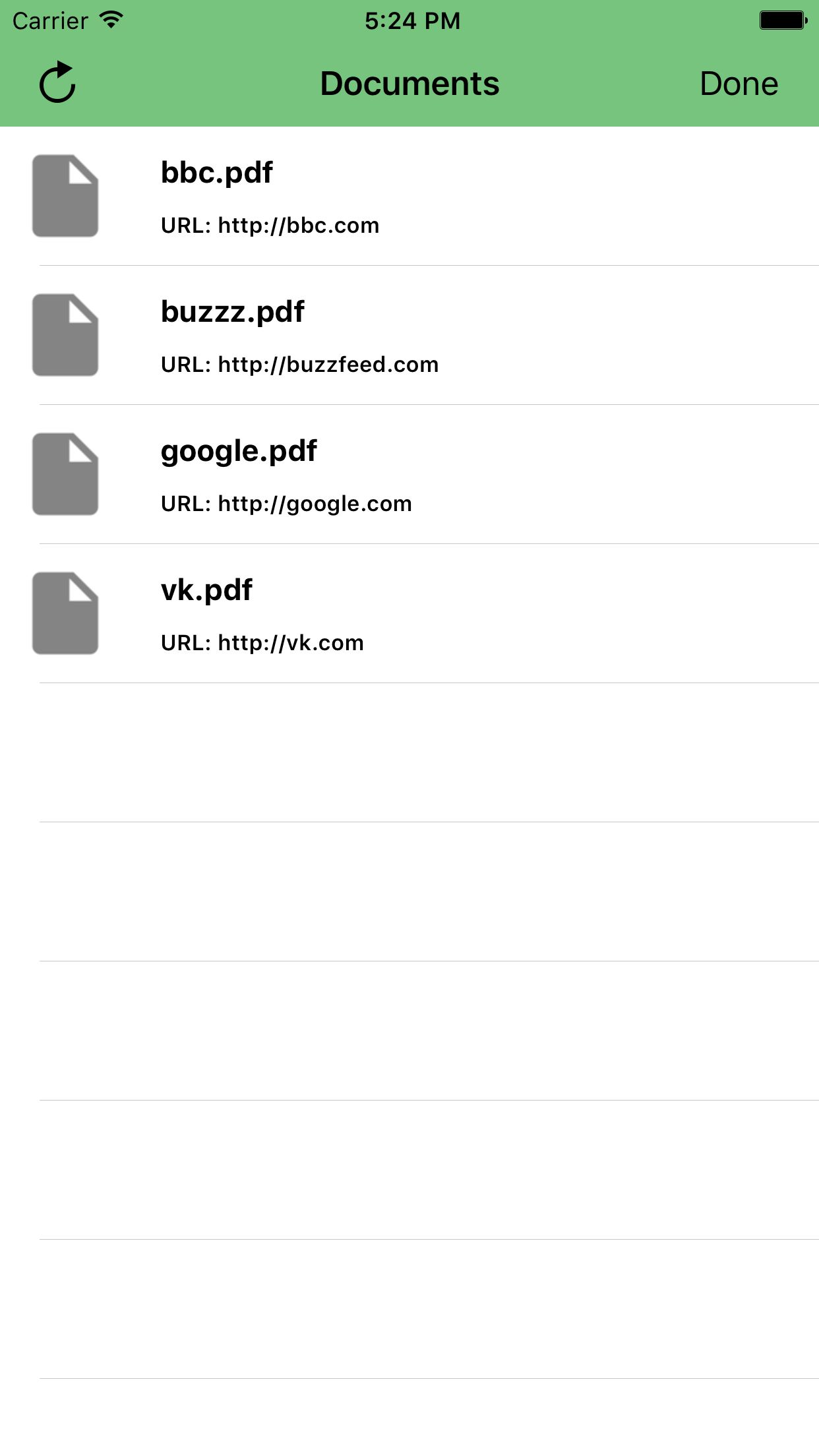Tap Done to close Documents

click(x=739, y=84)
